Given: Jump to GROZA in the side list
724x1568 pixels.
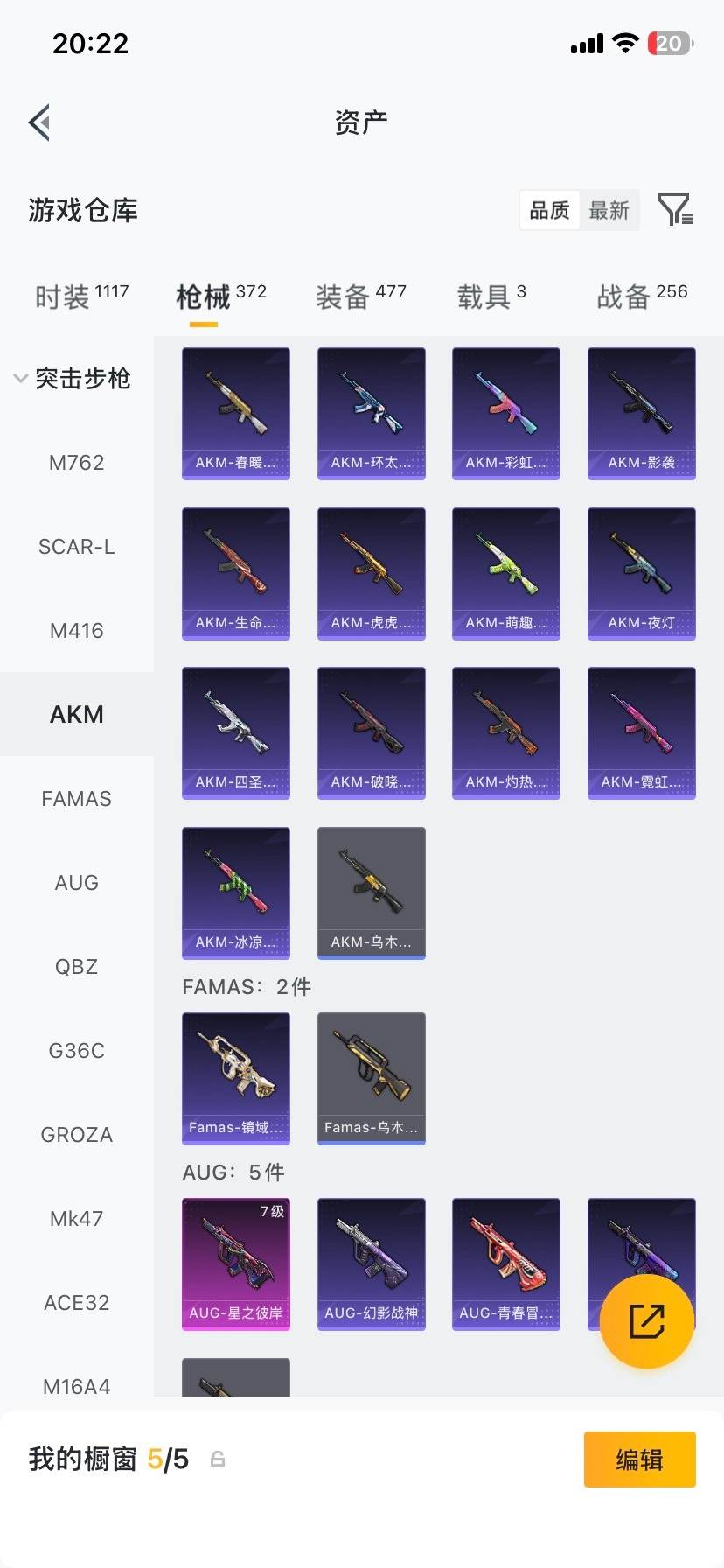Looking at the screenshot, I should [x=77, y=1135].
